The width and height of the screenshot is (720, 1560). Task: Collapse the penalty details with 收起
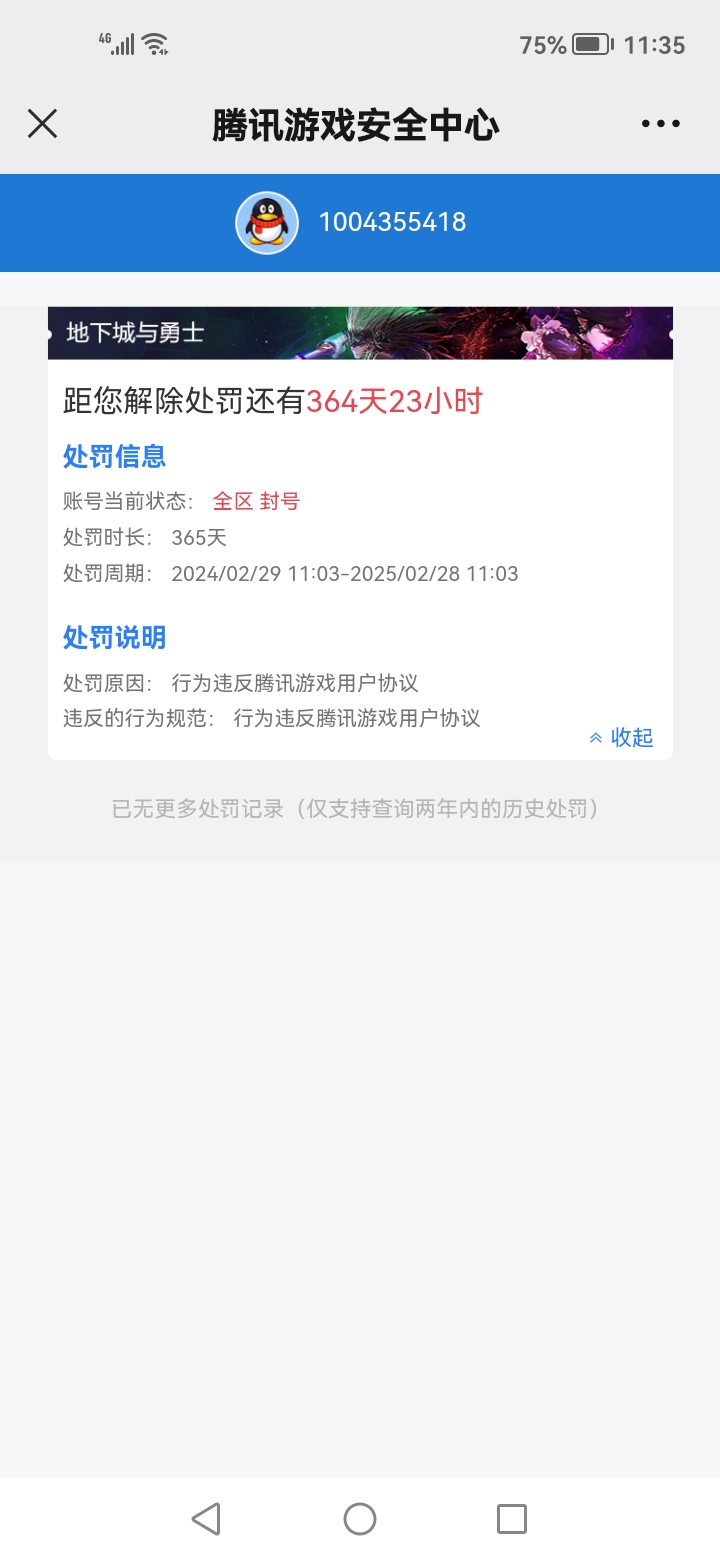click(x=622, y=738)
